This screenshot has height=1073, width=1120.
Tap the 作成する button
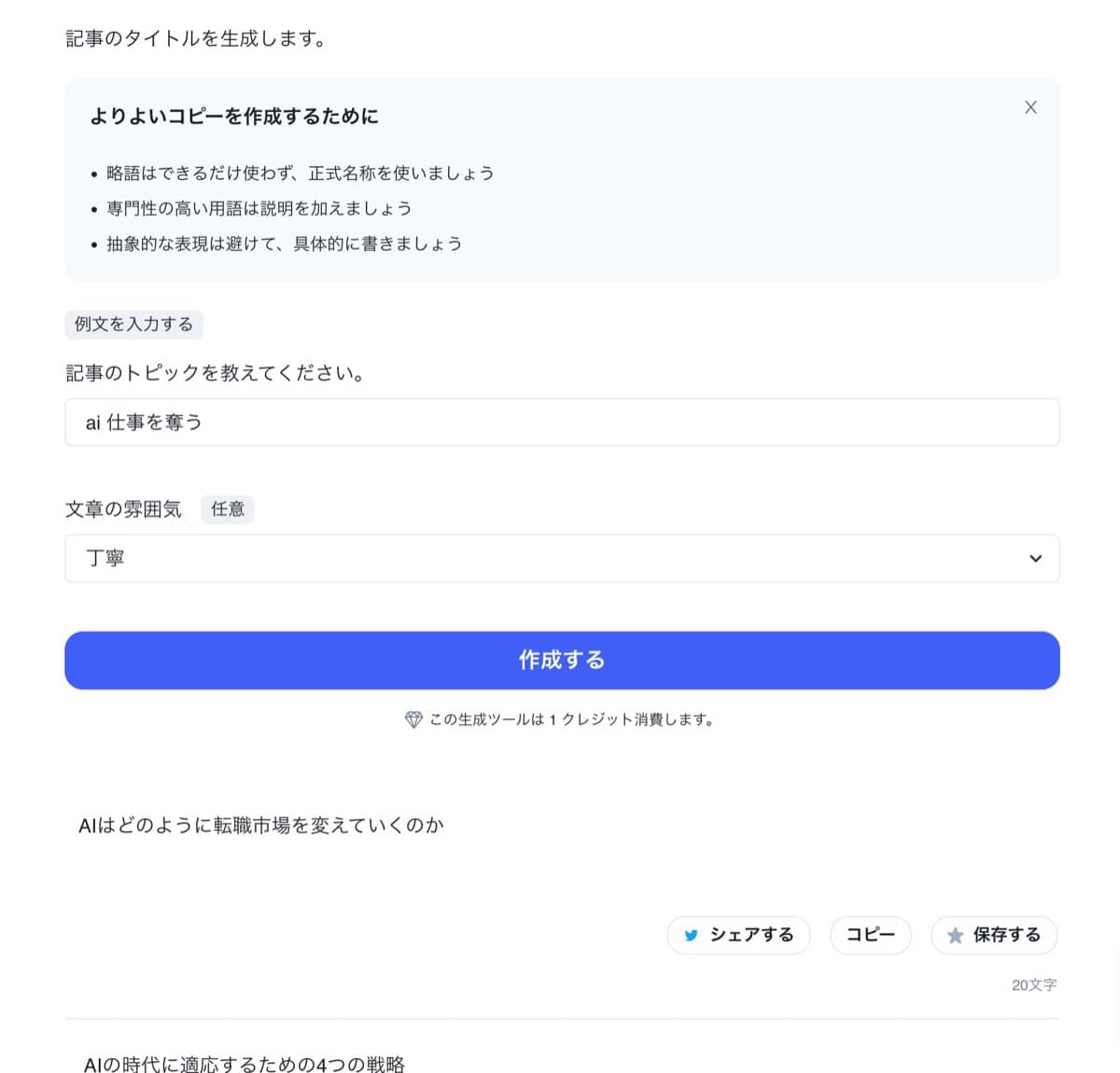coord(562,661)
